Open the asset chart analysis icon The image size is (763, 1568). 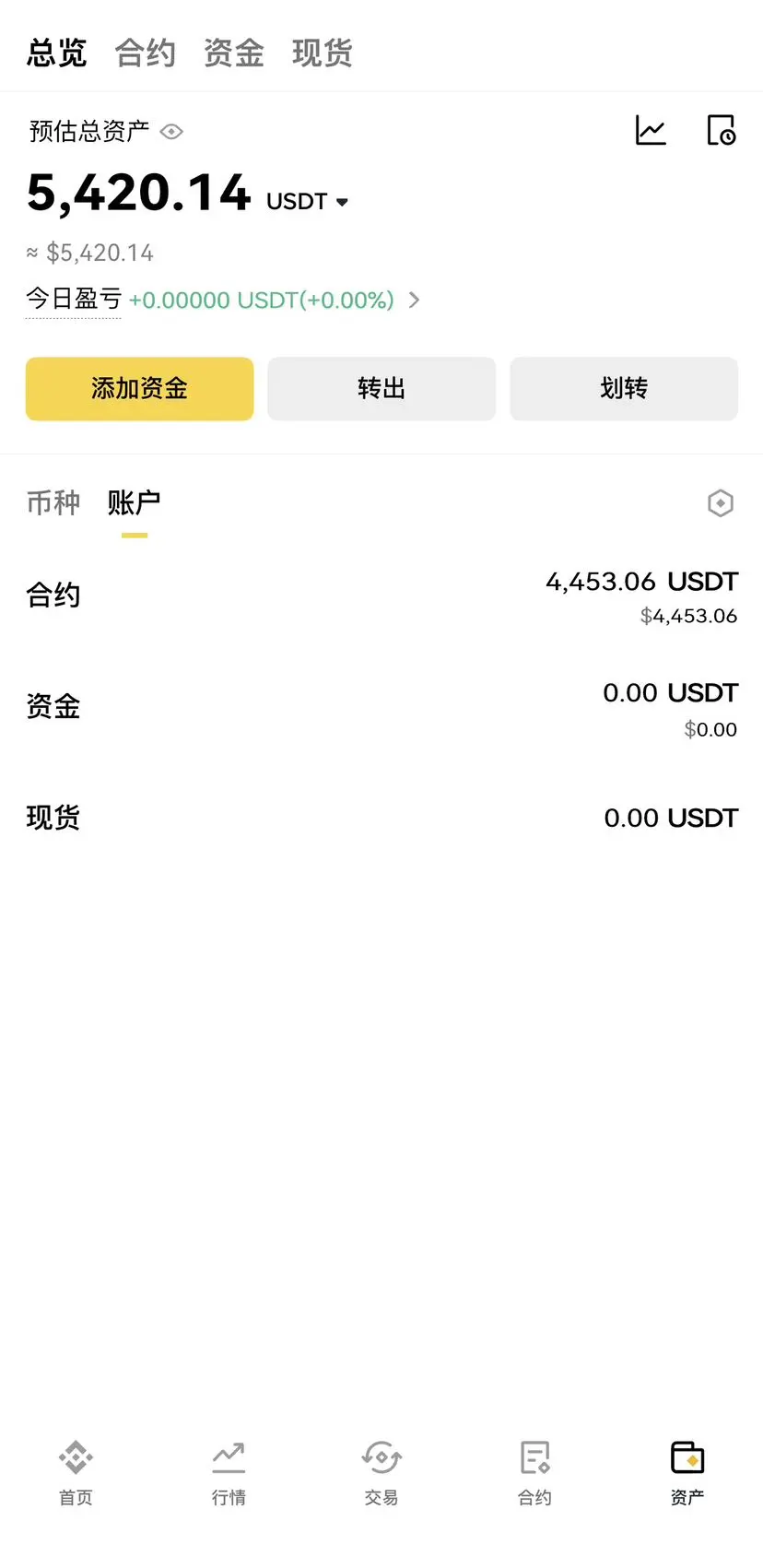point(651,131)
